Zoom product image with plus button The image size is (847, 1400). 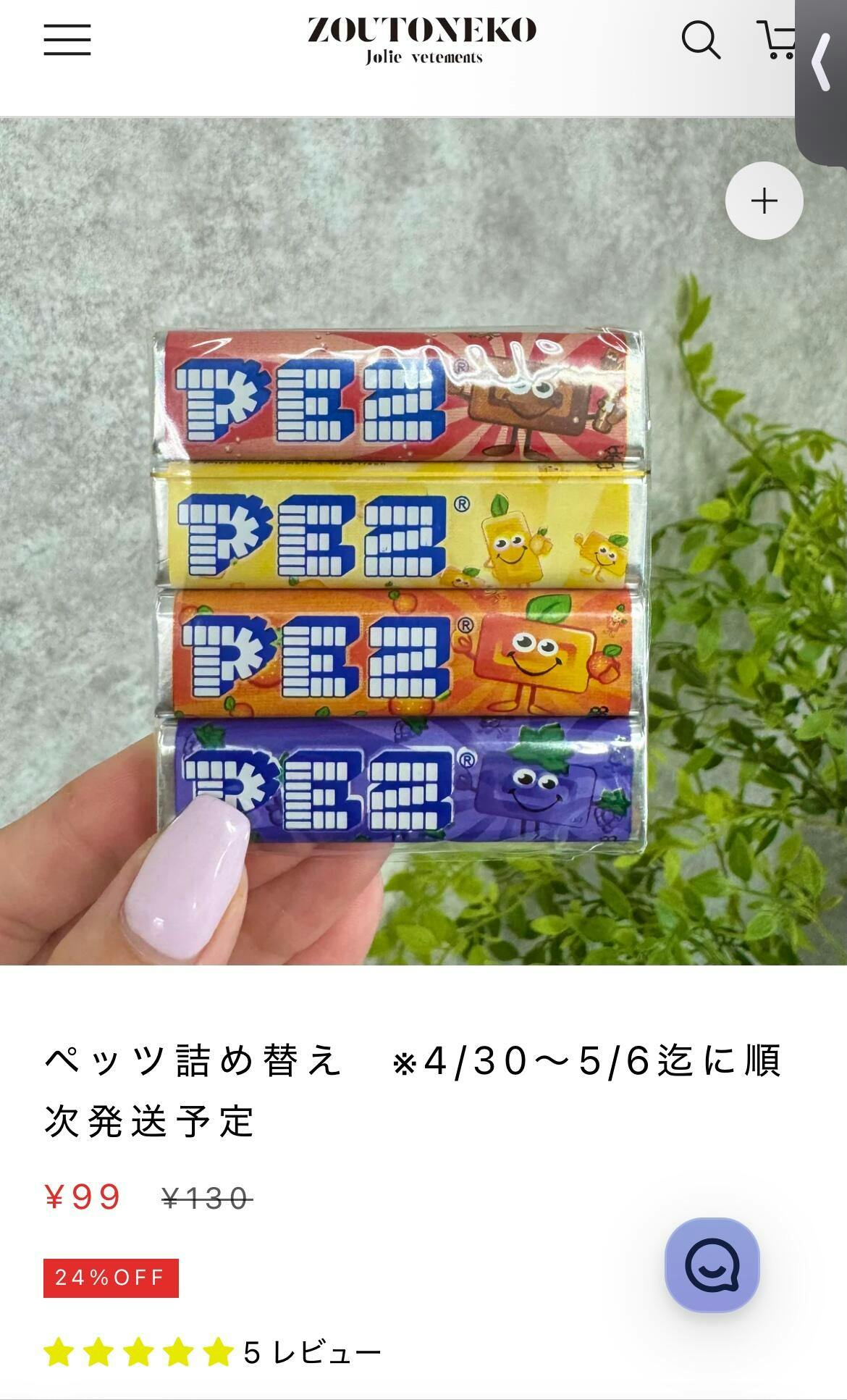764,201
